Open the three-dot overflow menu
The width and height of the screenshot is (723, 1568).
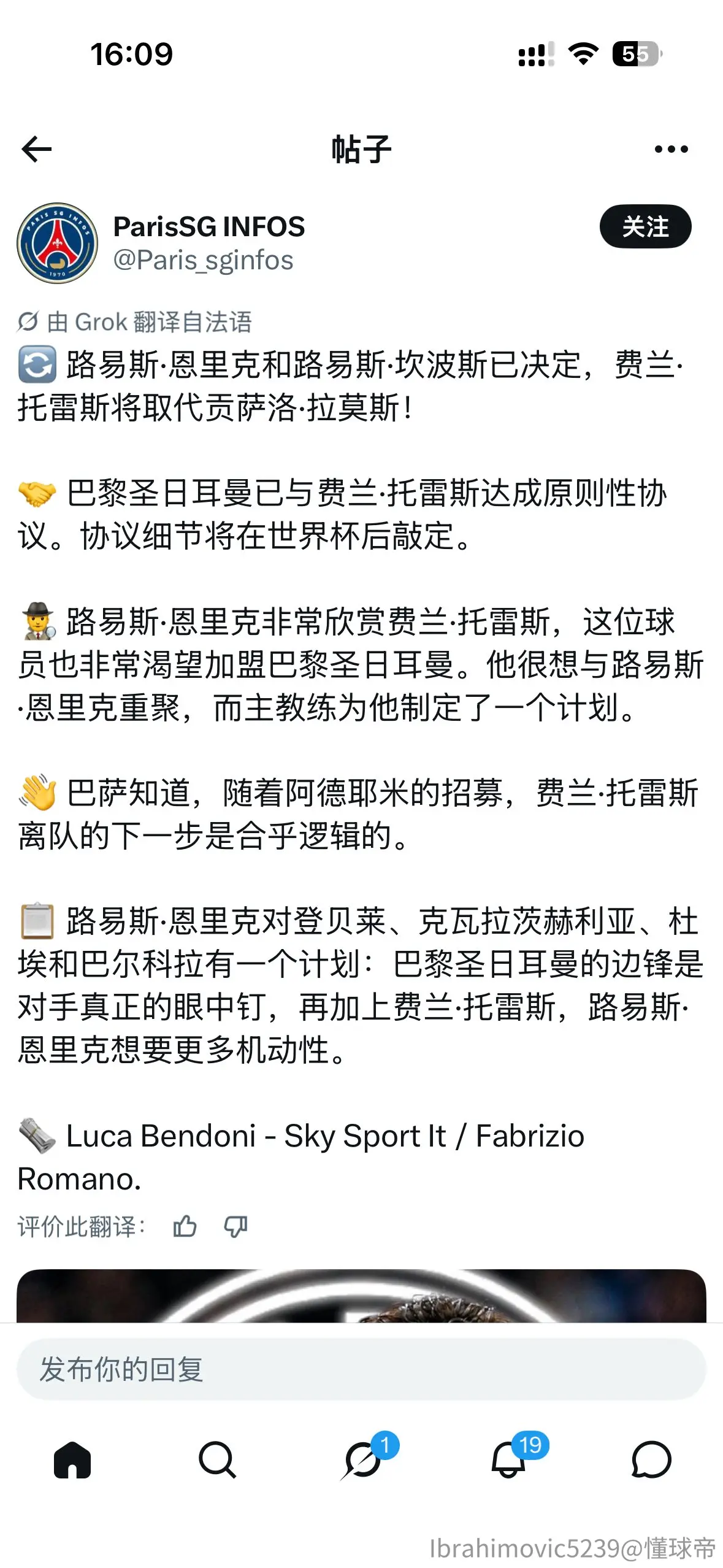coord(671,149)
